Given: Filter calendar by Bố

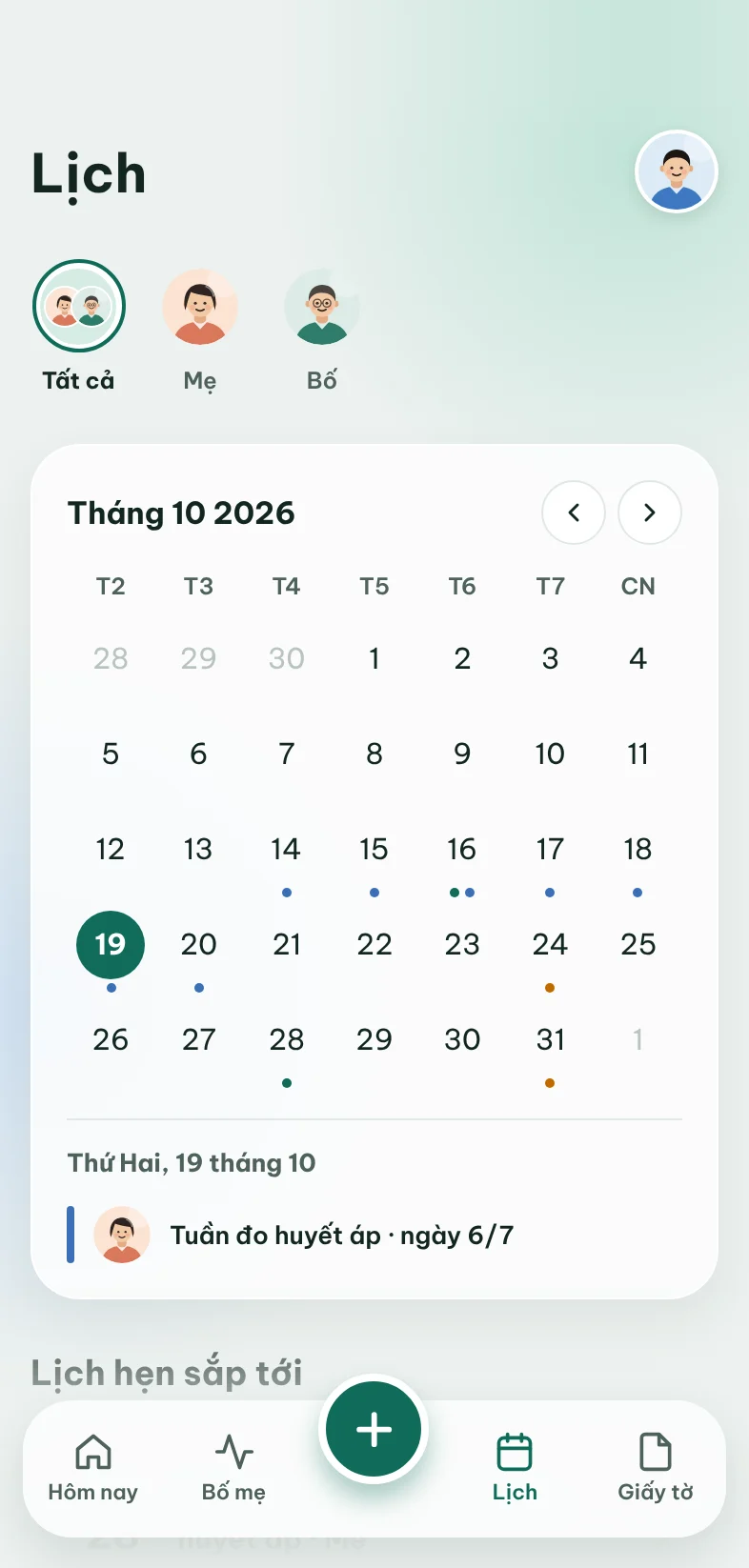Looking at the screenshot, I should tap(322, 331).
